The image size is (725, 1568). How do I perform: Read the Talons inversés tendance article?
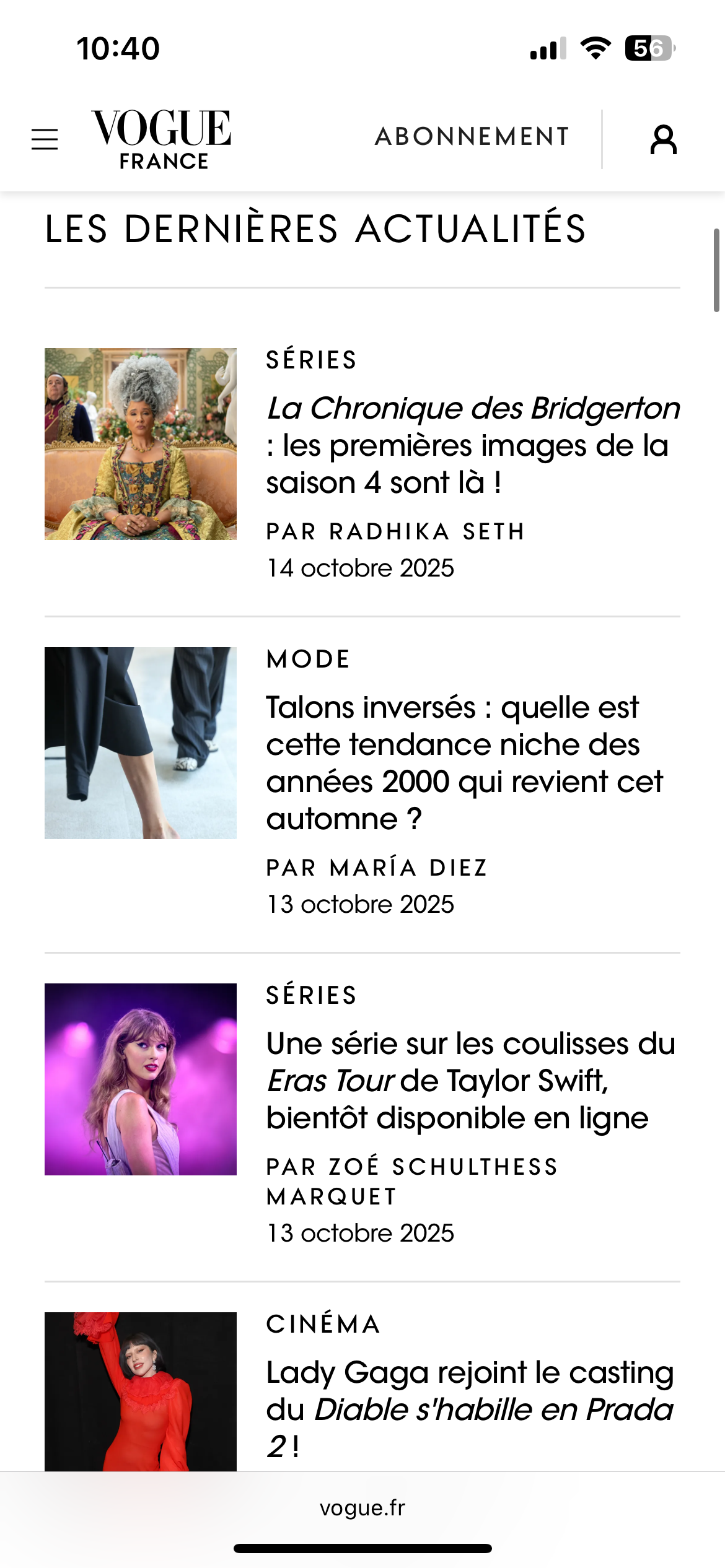pos(465,763)
